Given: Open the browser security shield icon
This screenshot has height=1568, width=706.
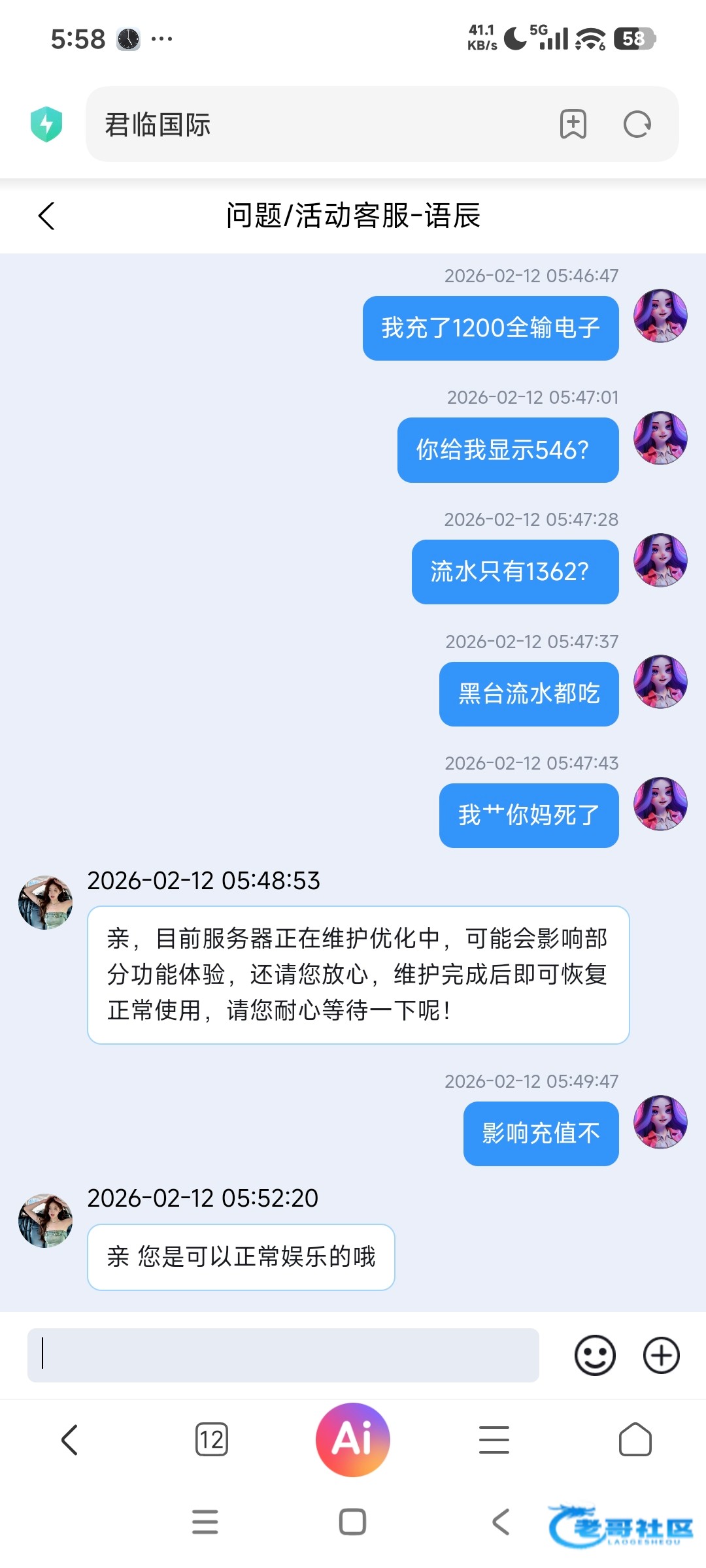Looking at the screenshot, I should coord(46,124).
